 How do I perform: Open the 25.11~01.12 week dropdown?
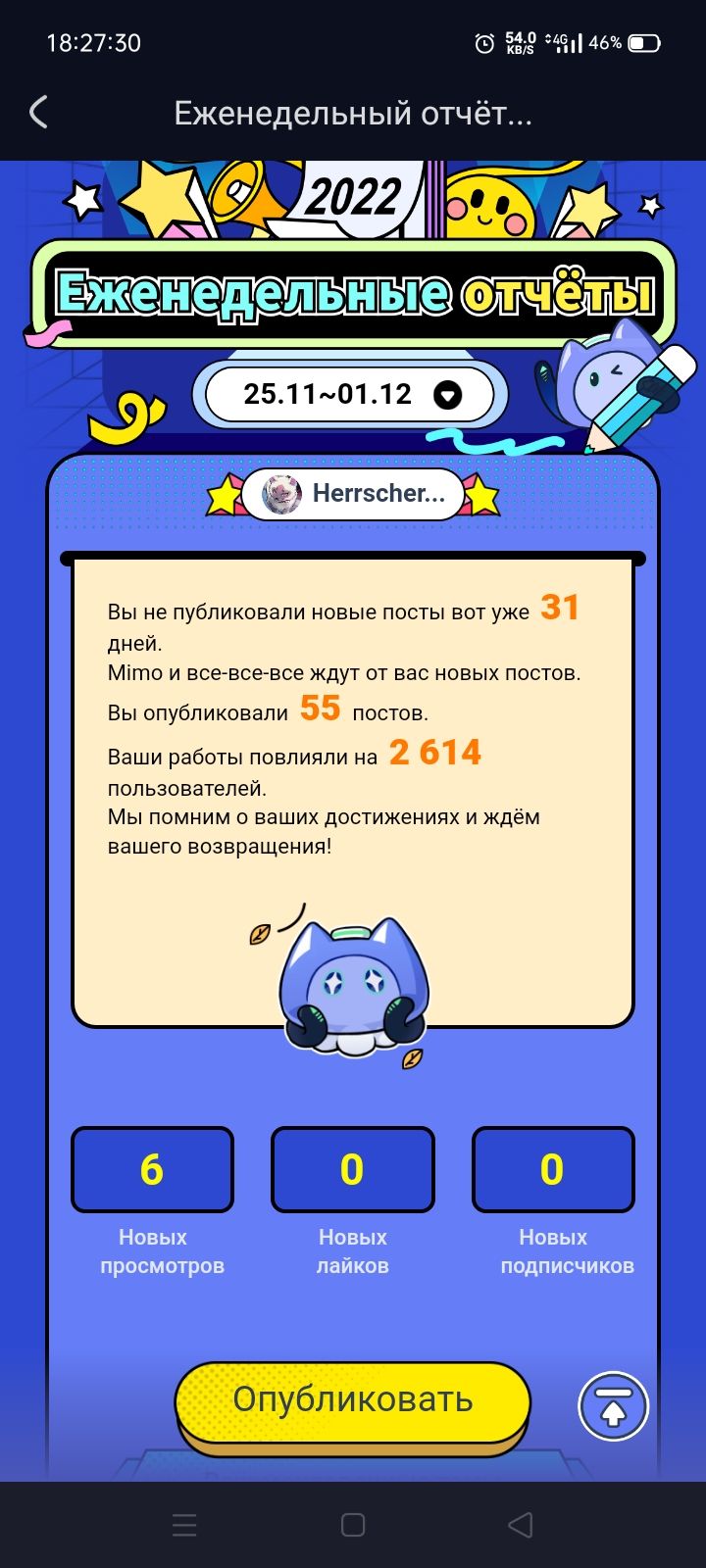coord(351,394)
